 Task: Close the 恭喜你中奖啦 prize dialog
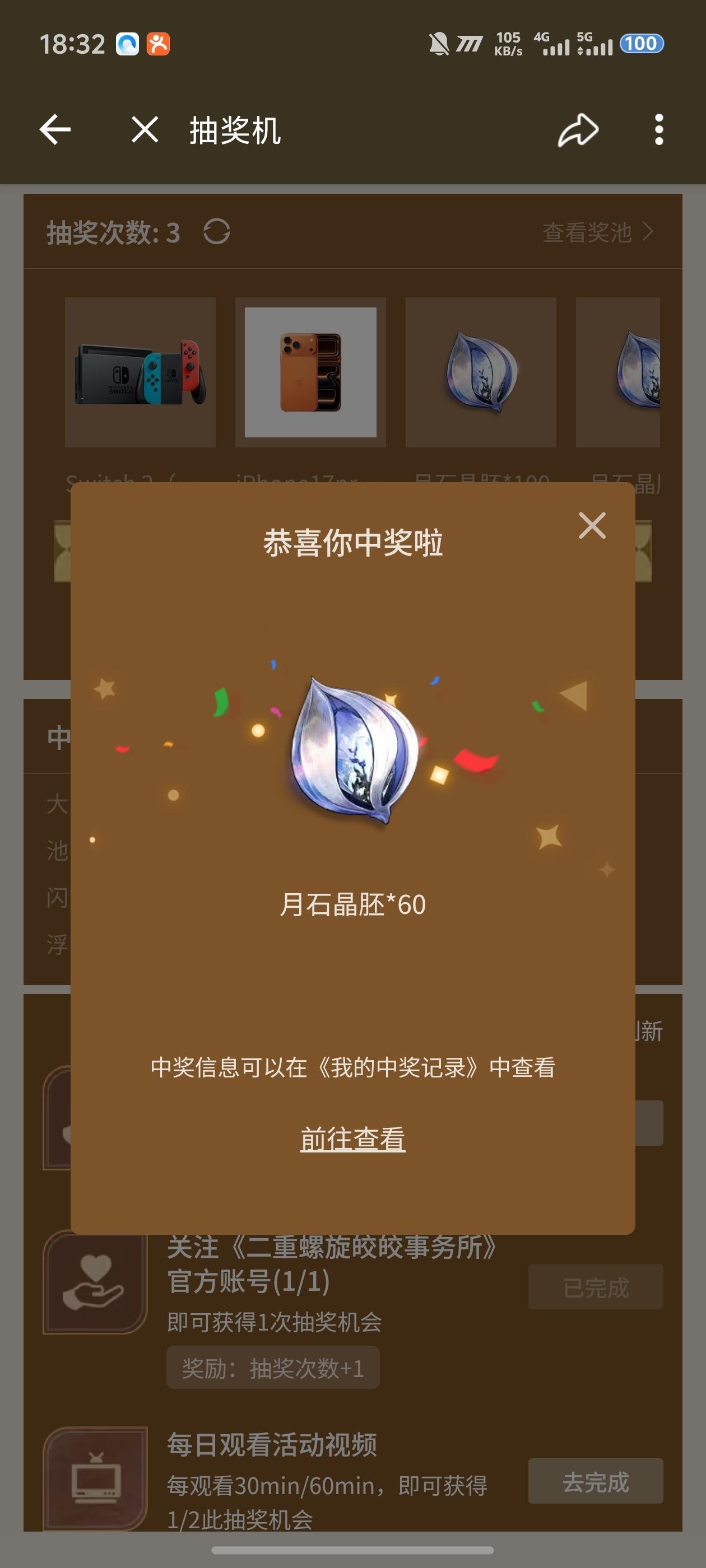pos(592,525)
